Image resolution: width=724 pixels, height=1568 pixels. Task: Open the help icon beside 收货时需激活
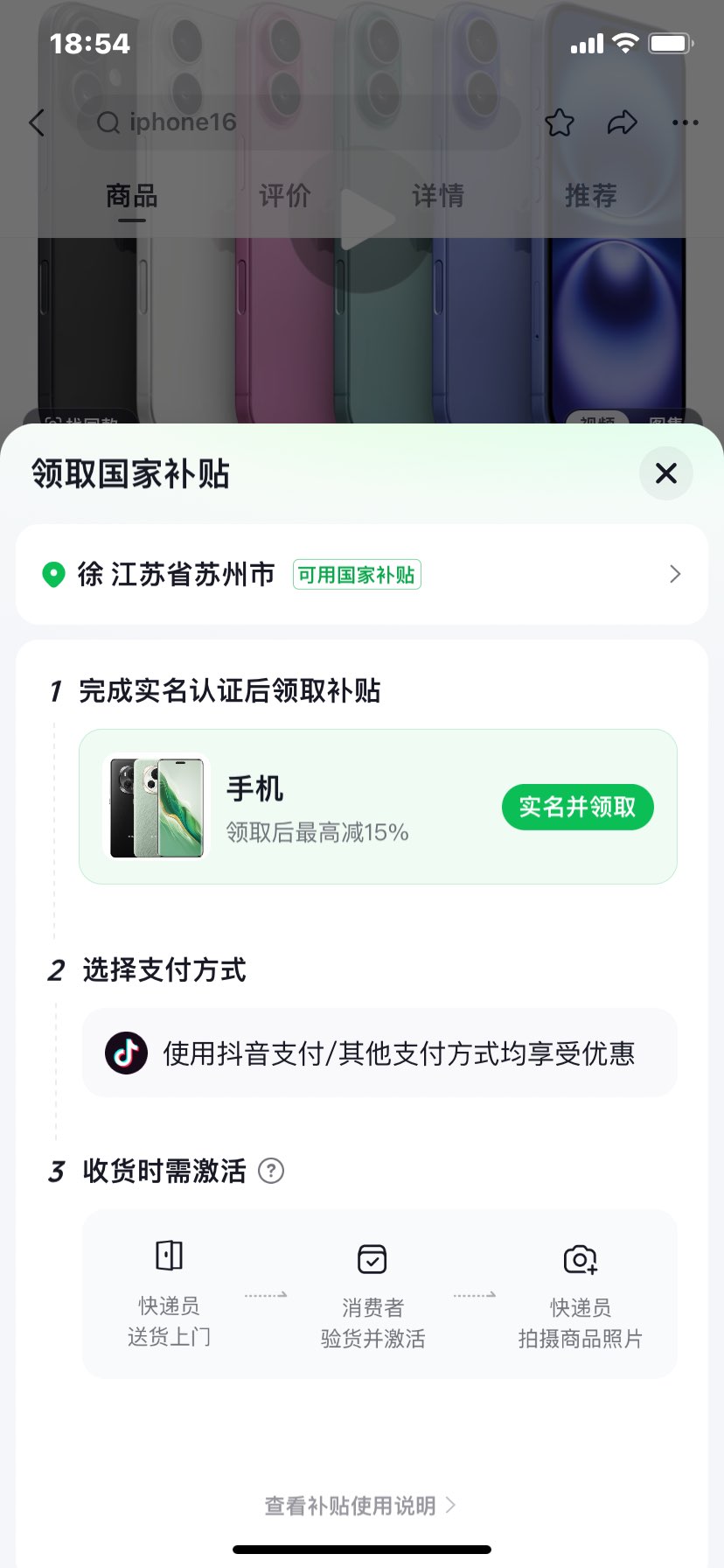271,1171
